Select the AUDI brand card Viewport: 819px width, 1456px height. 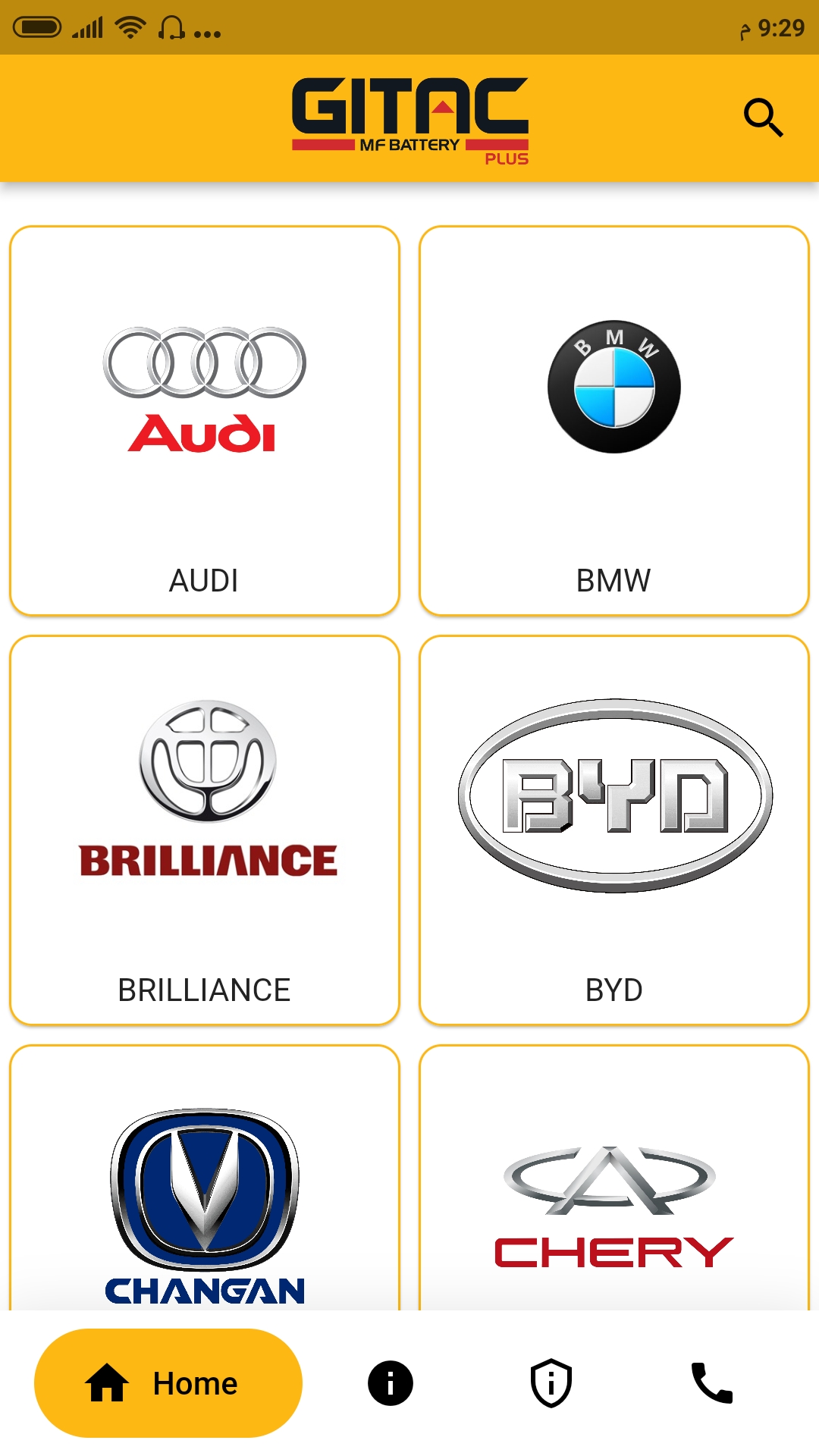205,421
